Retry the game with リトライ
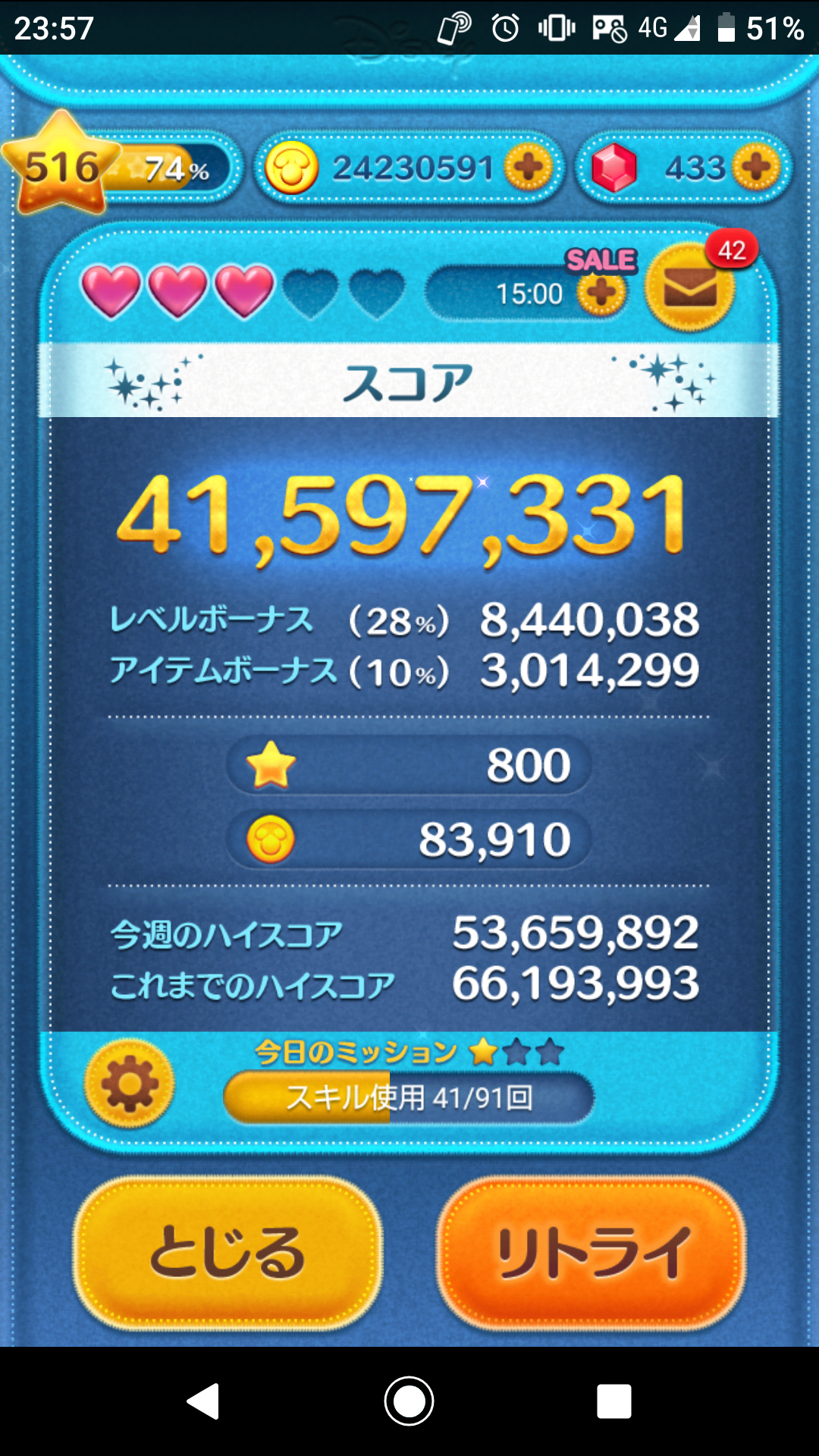Image resolution: width=819 pixels, height=1456 pixels. pyautogui.click(x=591, y=1253)
